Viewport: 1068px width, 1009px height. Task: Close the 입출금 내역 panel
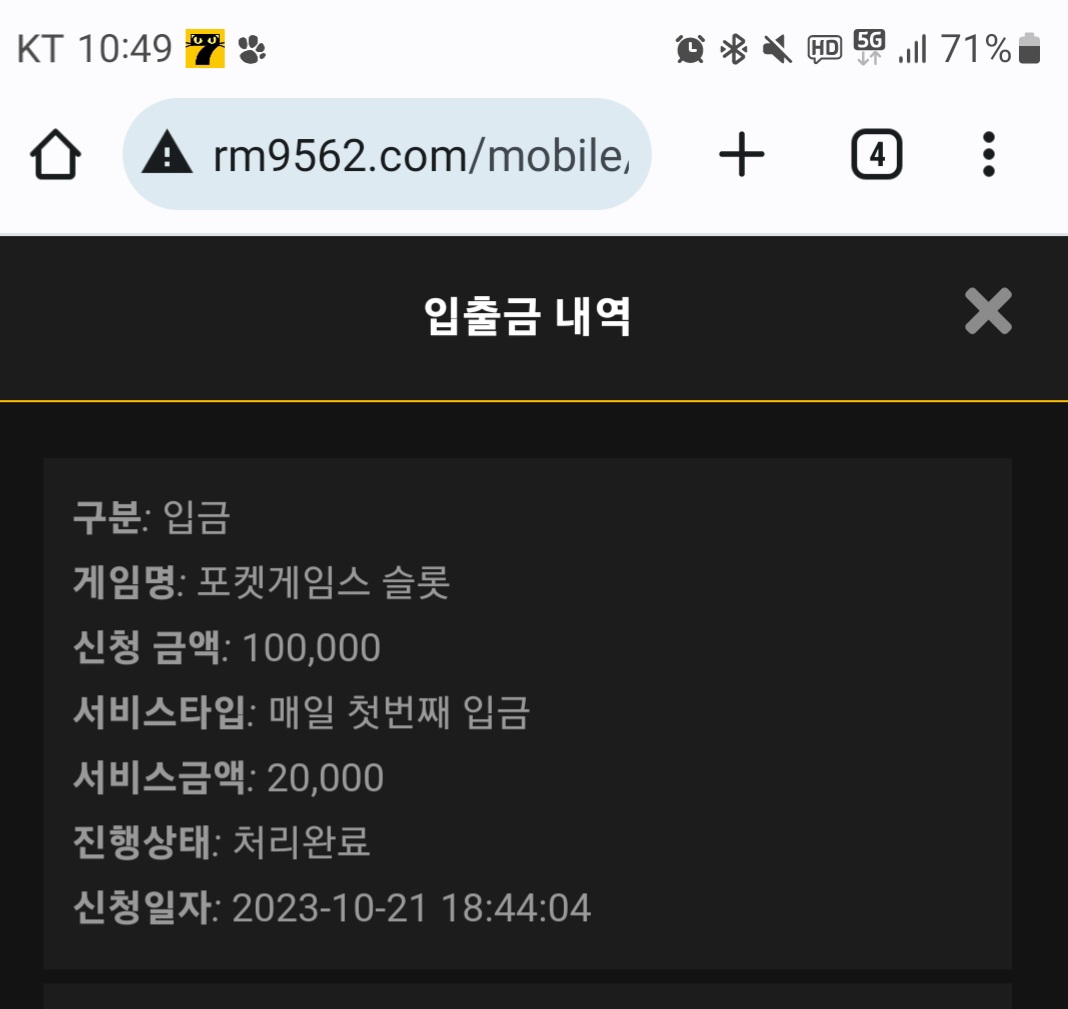(988, 312)
